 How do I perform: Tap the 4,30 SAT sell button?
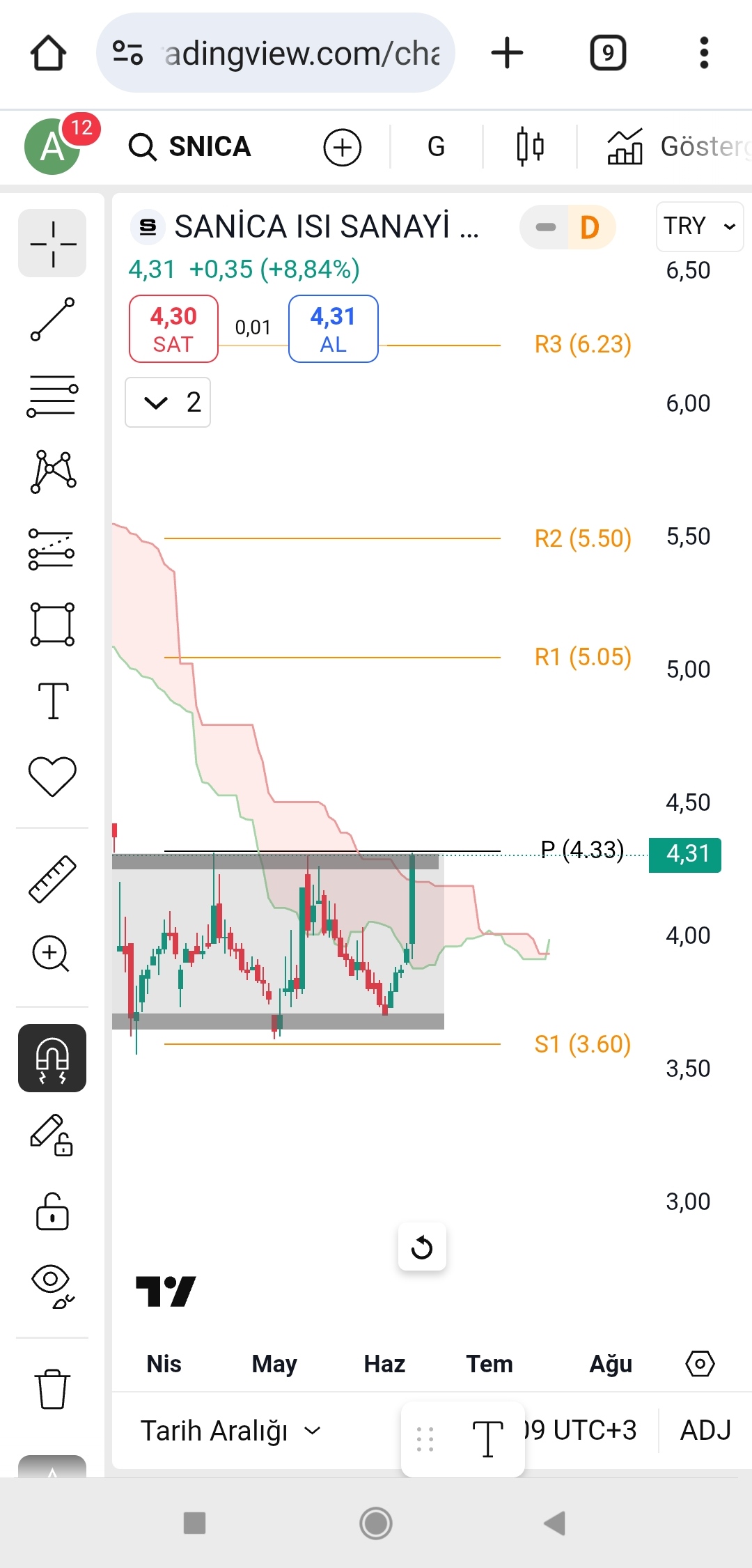[x=173, y=329]
